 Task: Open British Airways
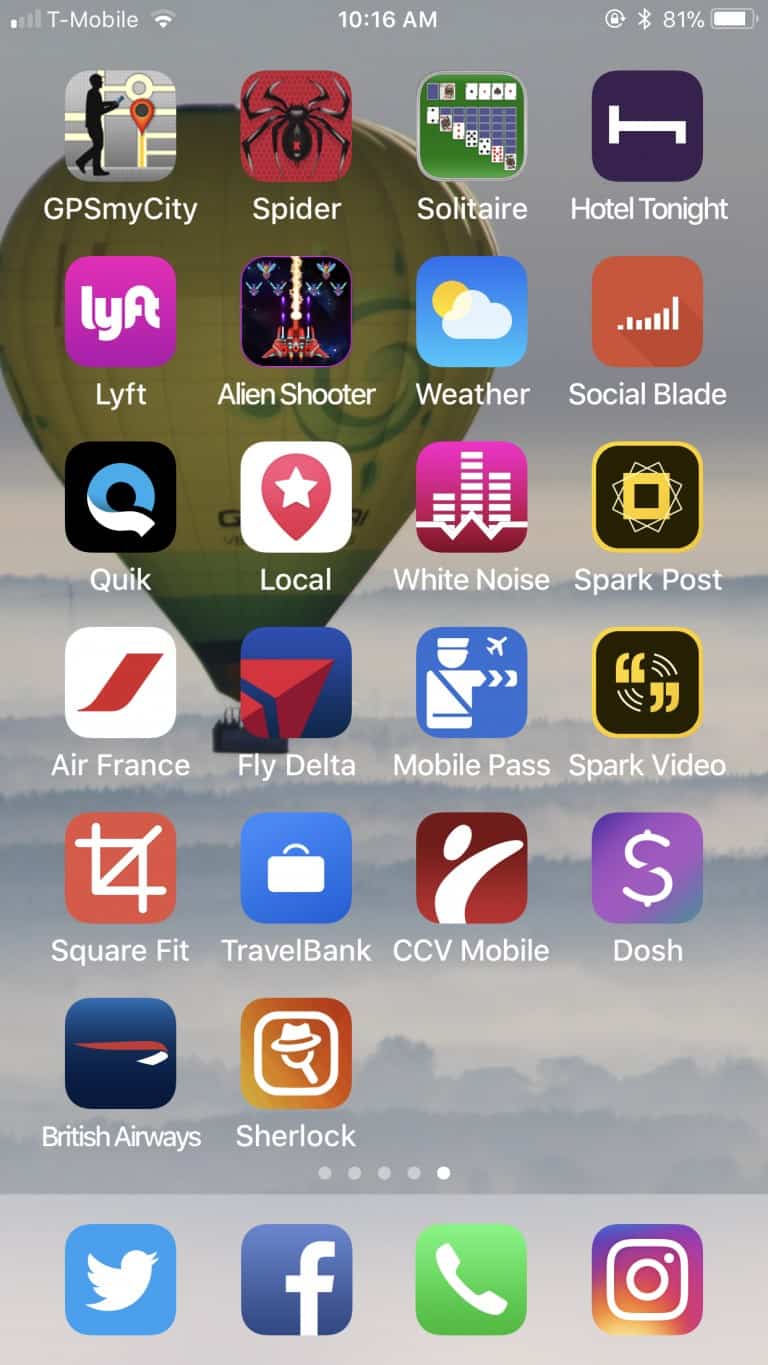pyautogui.click(x=120, y=1053)
